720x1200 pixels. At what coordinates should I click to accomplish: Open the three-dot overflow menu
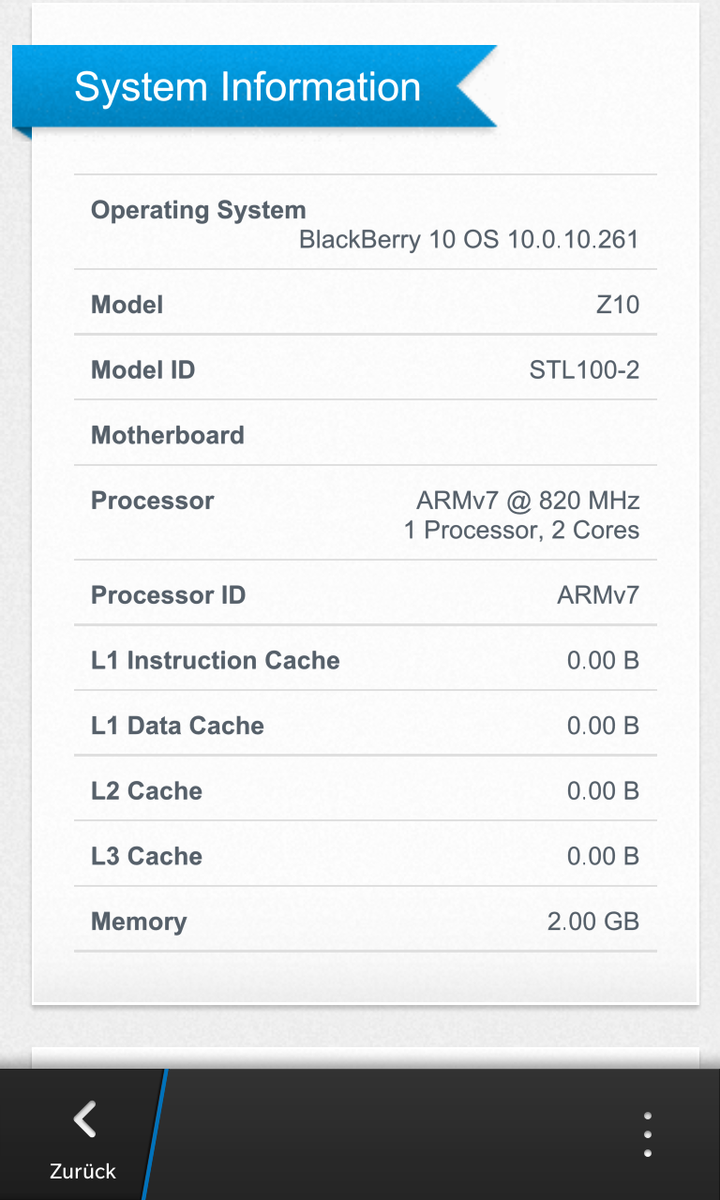[647, 1135]
